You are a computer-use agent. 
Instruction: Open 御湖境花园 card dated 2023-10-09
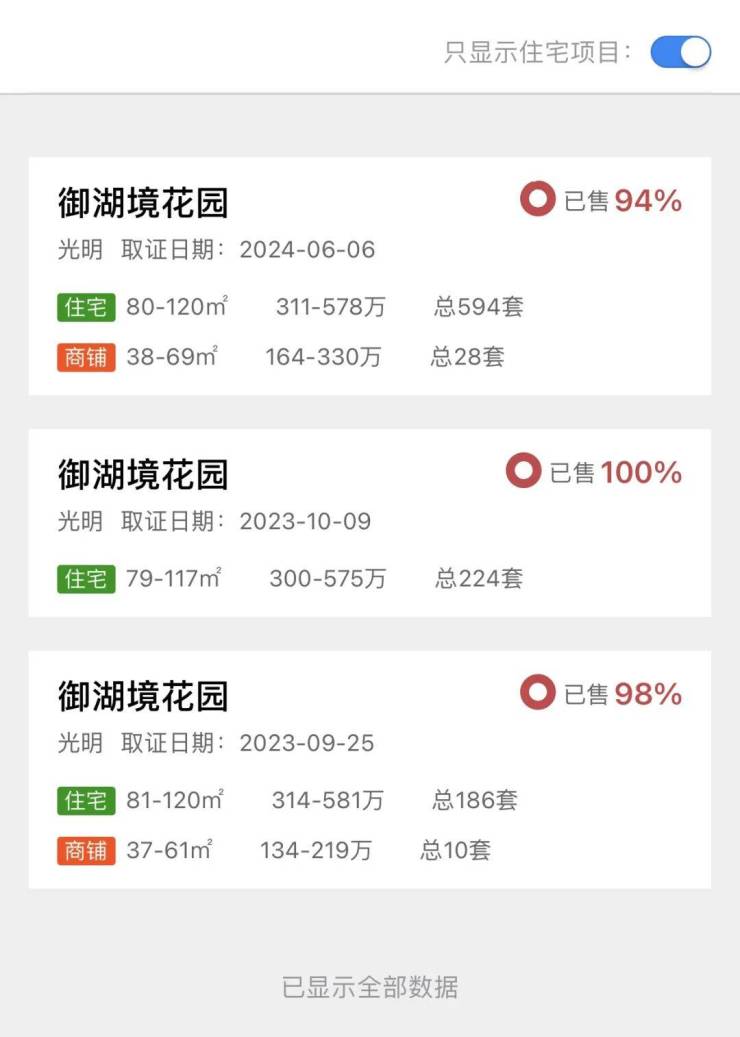[x=369, y=522]
